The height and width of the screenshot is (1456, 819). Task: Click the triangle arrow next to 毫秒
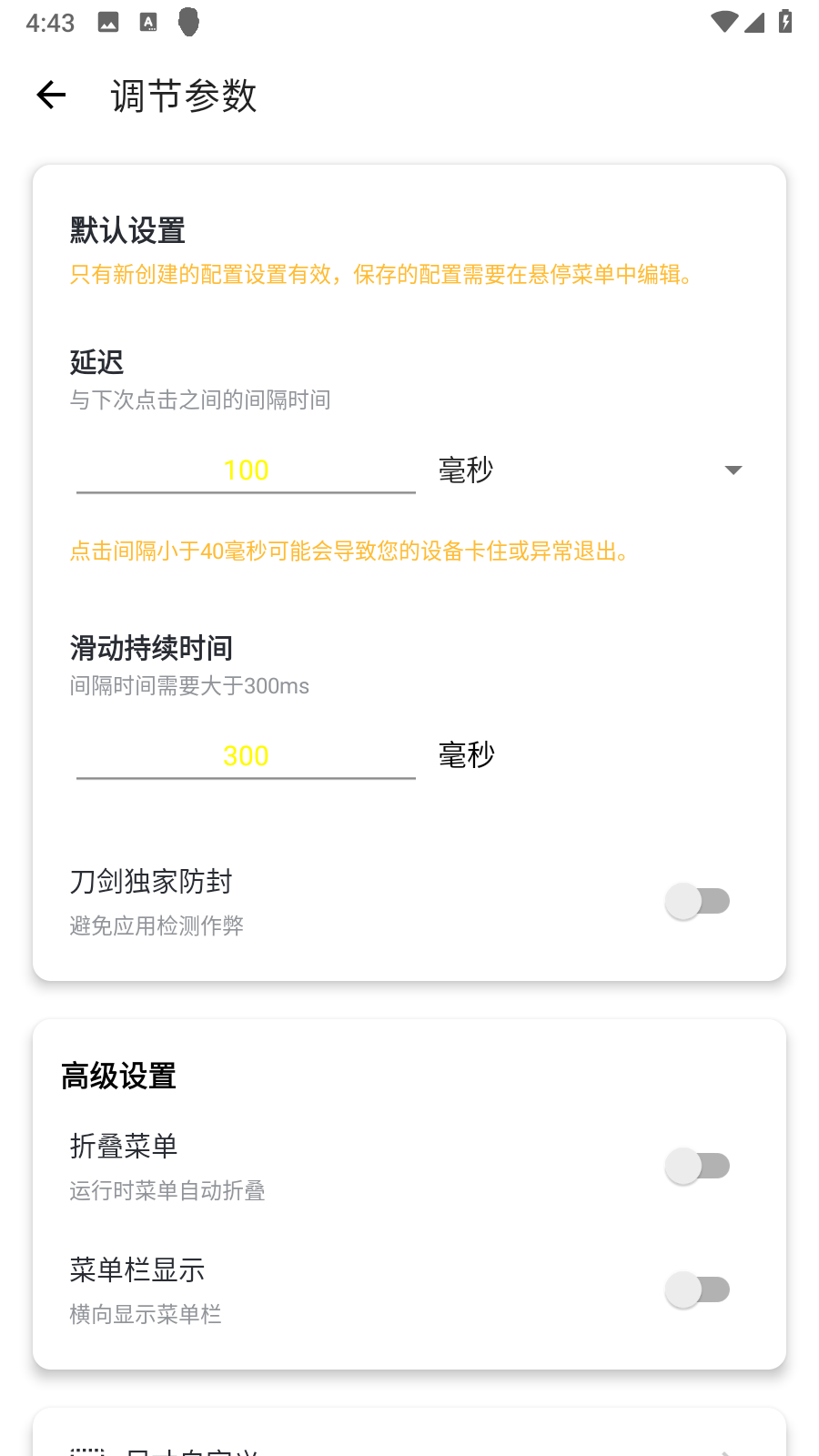[733, 470]
